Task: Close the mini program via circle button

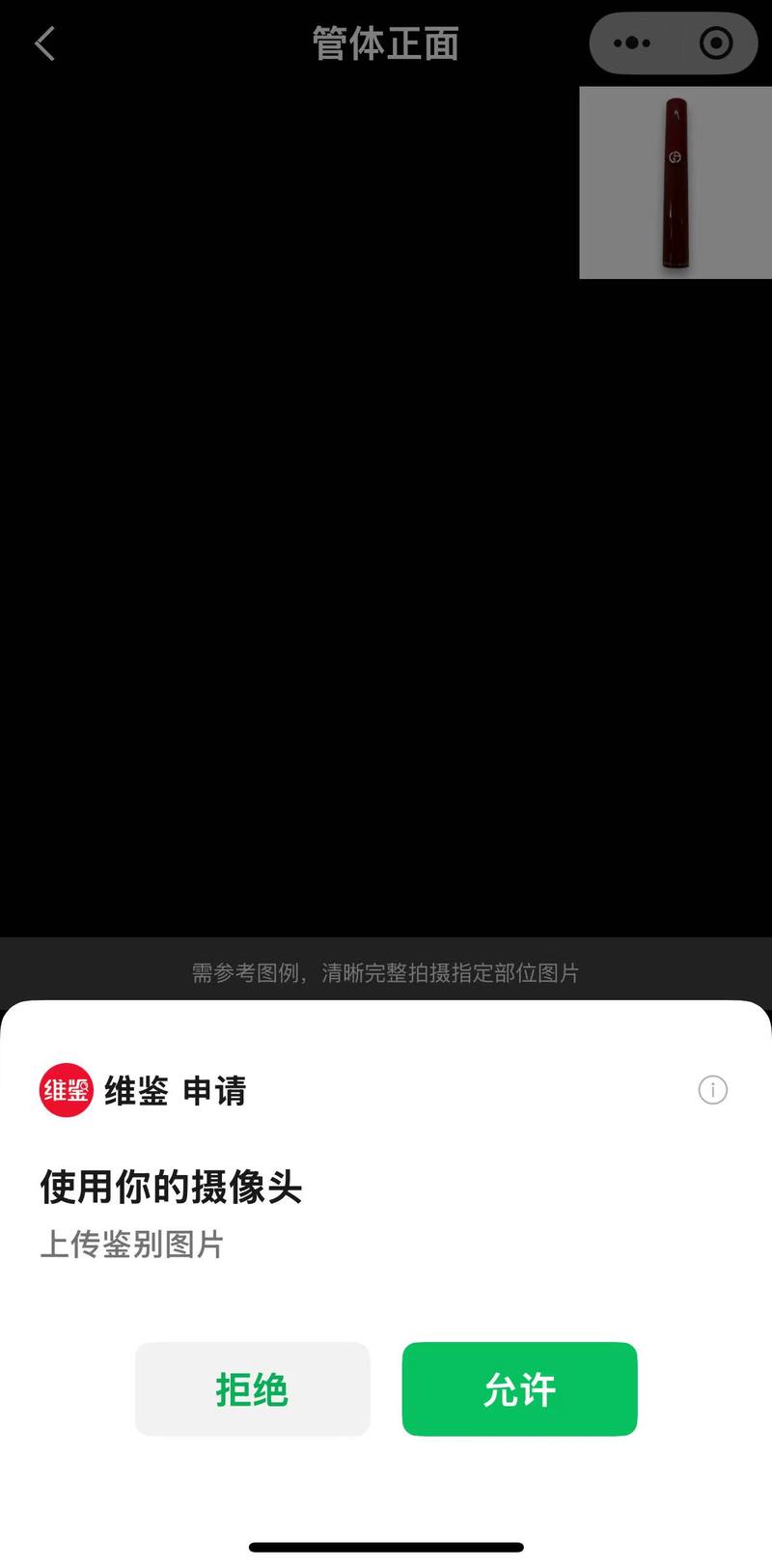Action: click(716, 43)
